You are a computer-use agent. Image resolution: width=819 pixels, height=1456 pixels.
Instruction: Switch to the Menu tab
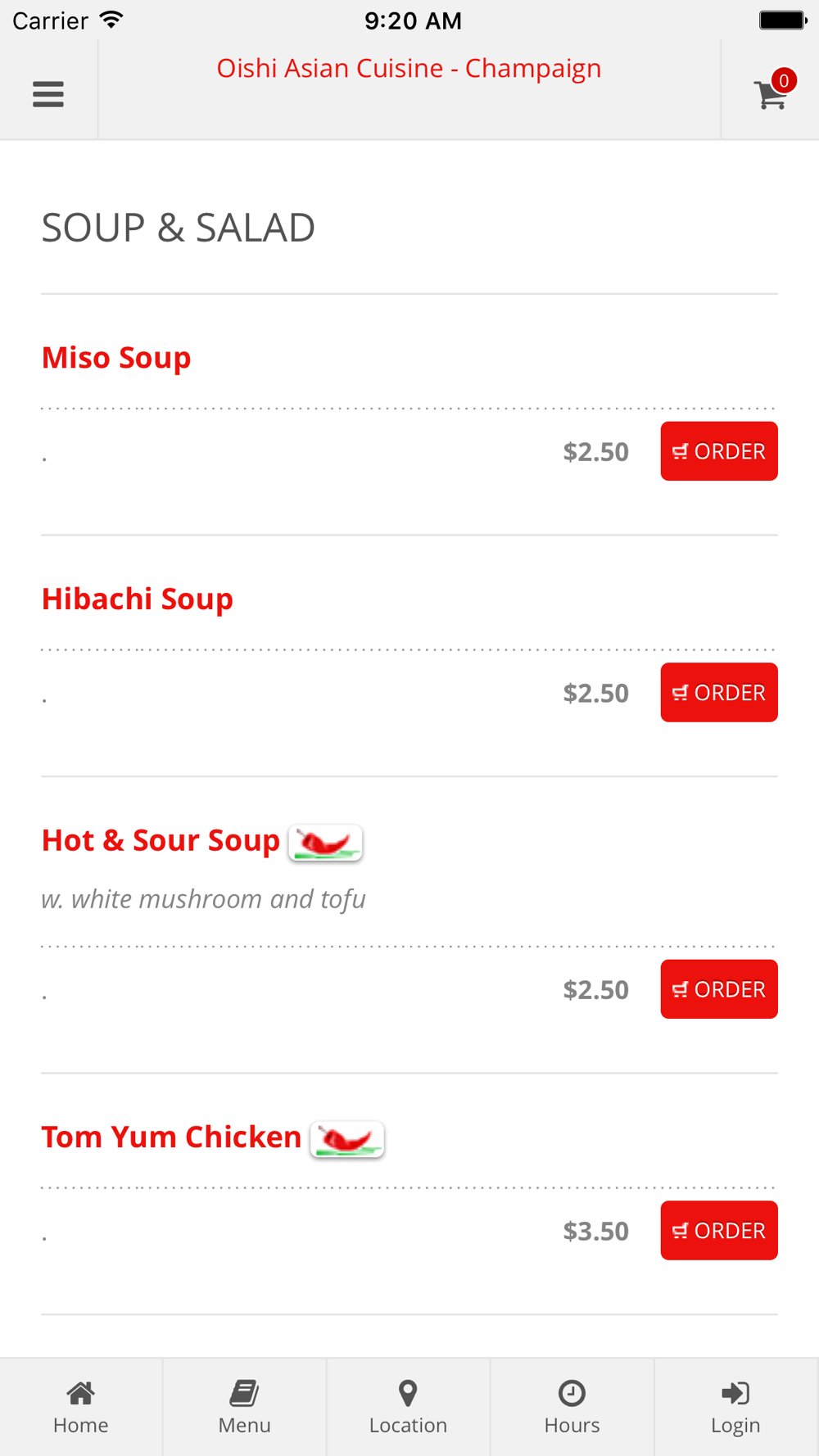point(245,1408)
